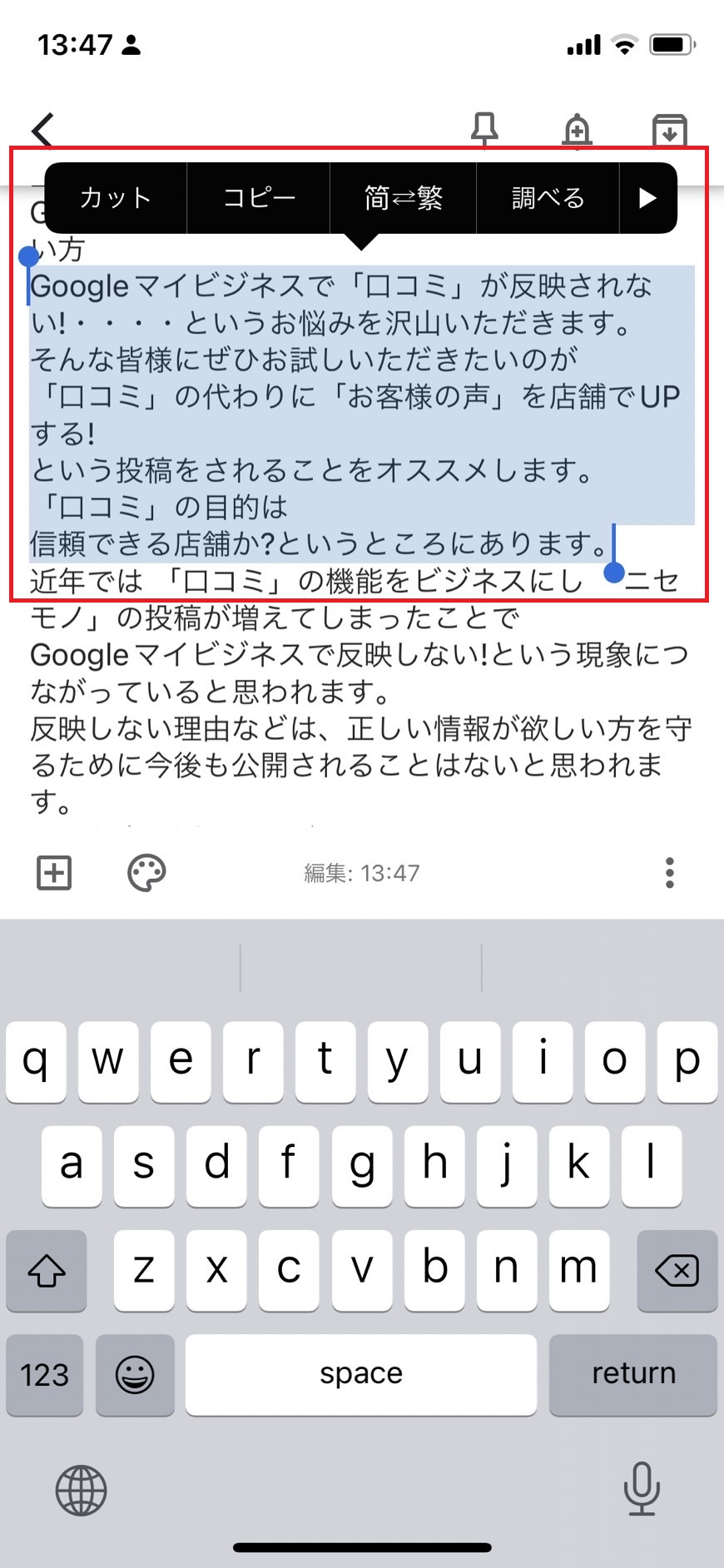This screenshot has width=724, height=1568.
Task: Switch to the 123 number keyboard
Action: 45,1374
